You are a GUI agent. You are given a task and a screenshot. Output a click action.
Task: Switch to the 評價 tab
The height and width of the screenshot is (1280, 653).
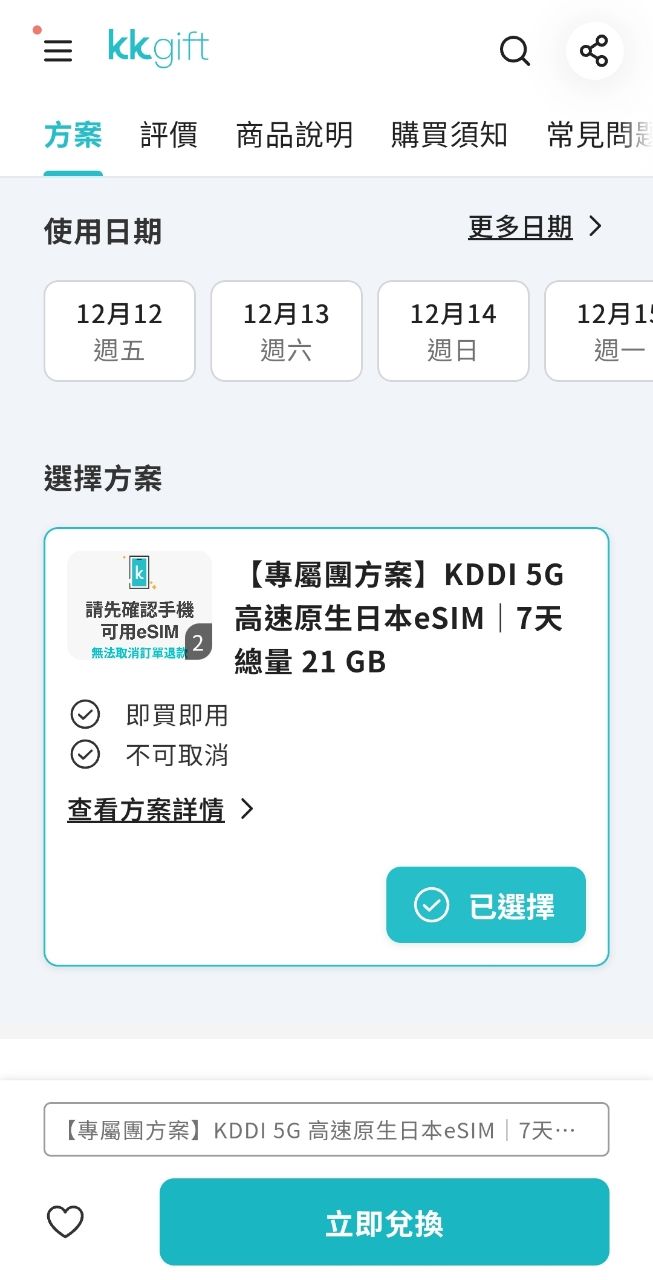168,135
